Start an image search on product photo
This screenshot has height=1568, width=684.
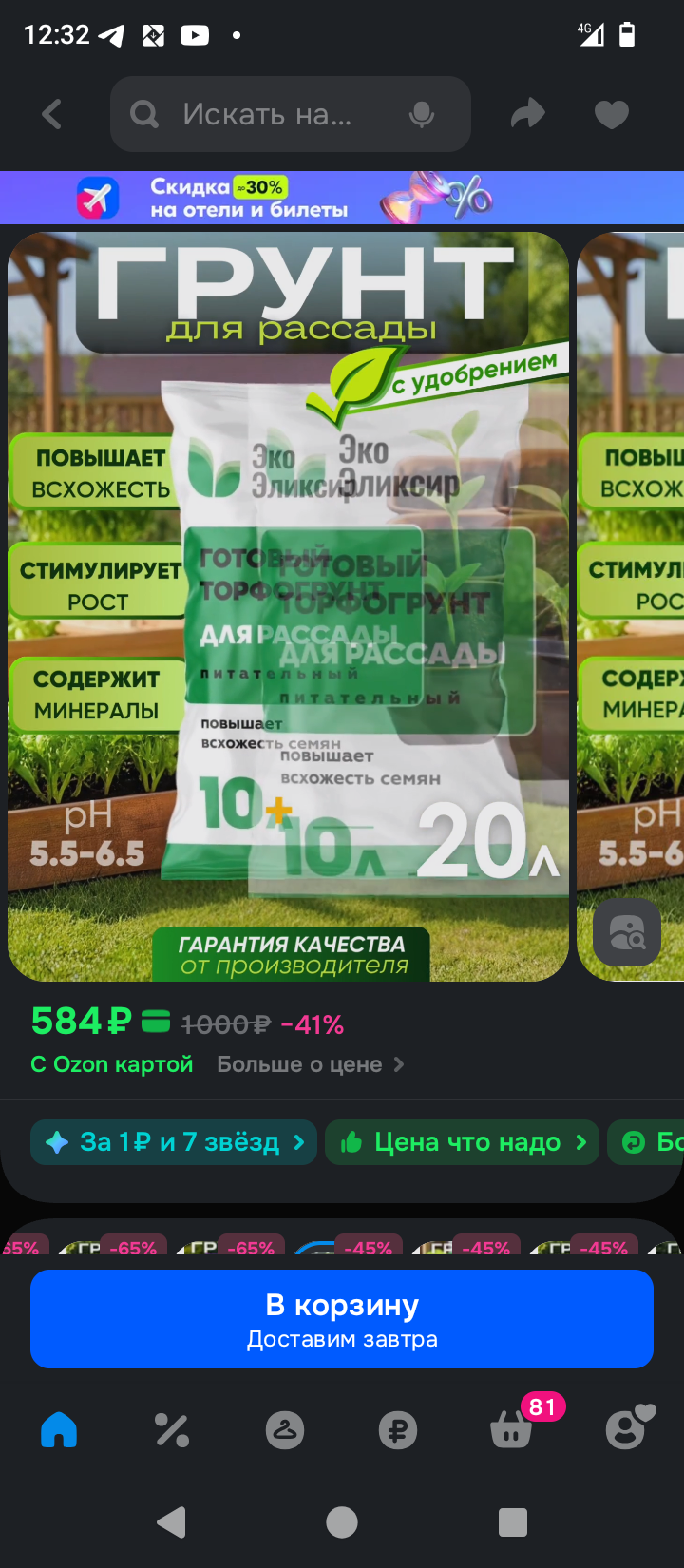click(627, 932)
